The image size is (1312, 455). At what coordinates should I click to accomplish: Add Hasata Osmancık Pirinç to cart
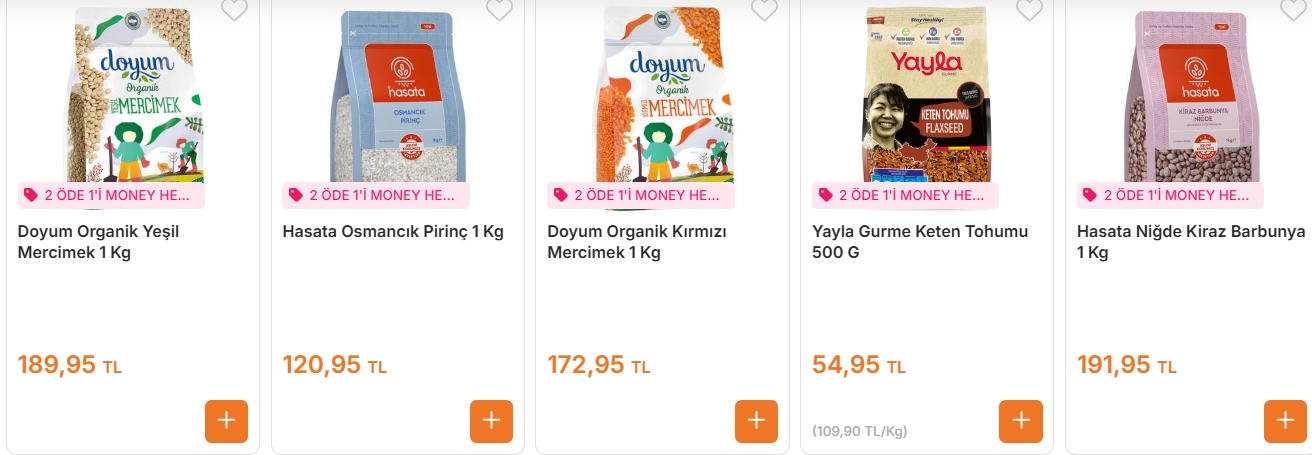pos(491,421)
